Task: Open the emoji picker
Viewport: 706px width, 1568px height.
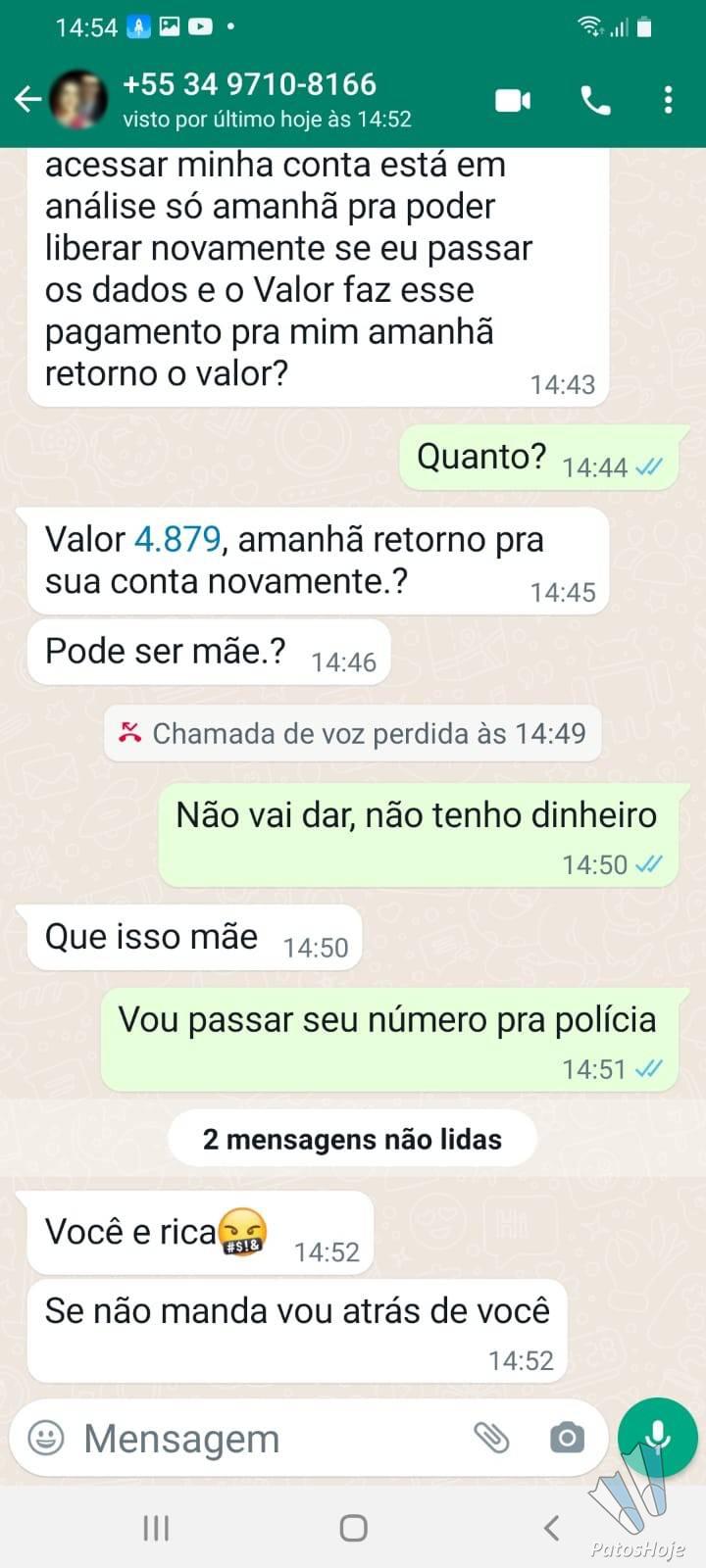Action: pyautogui.click(x=46, y=1438)
